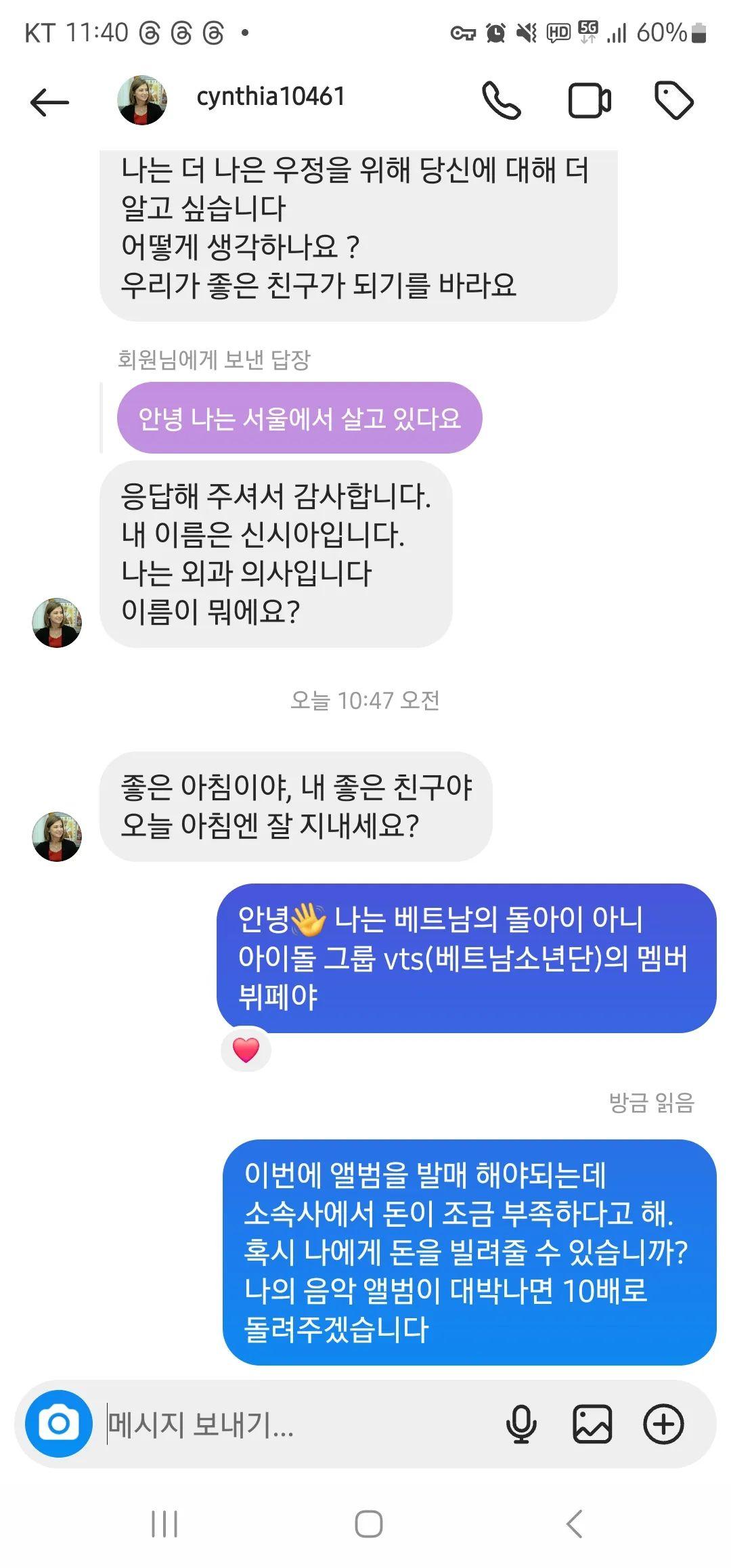Screen dimensions: 731x1568
Task: Go back using the arrow in the header
Action: (49, 100)
